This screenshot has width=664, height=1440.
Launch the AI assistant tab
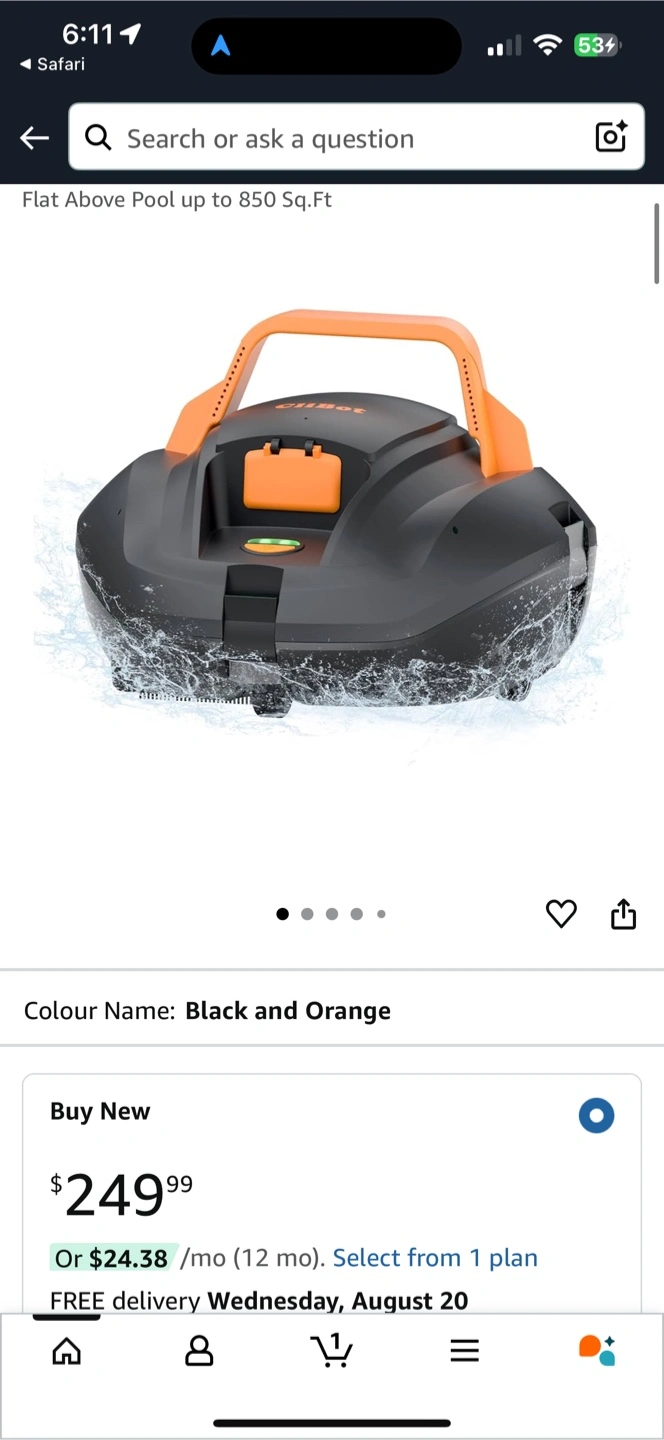click(597, 1349)
